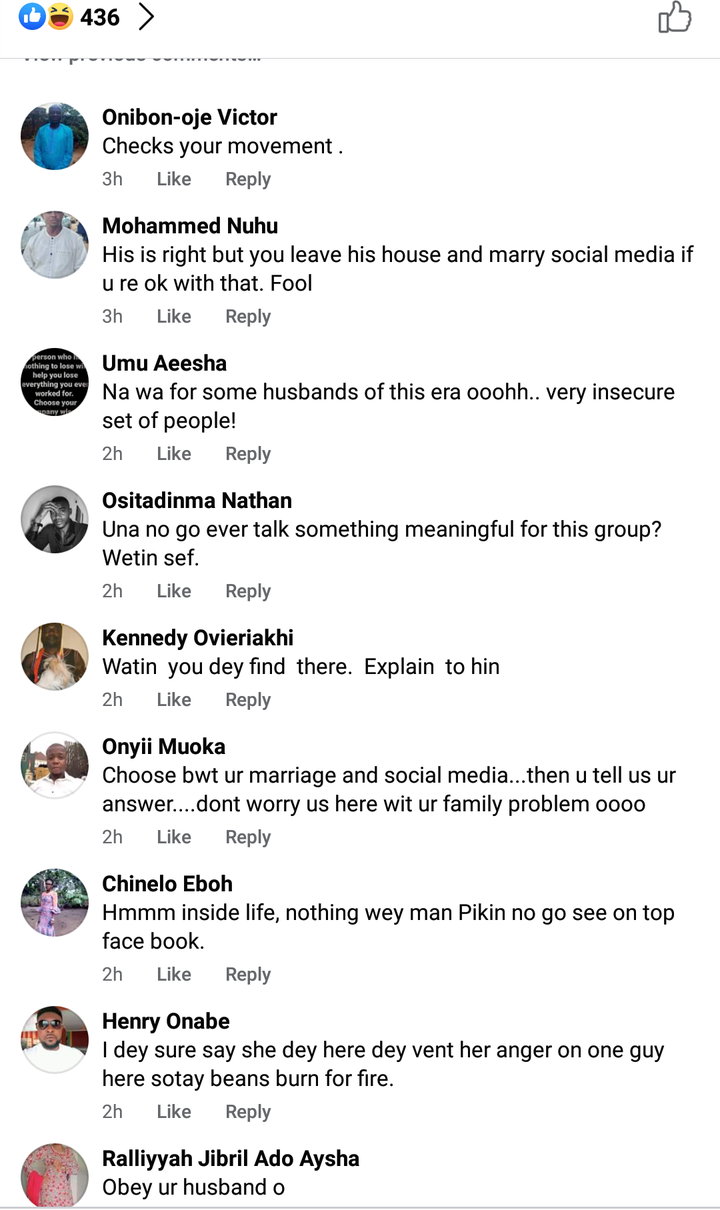View Henry Onabe's profile photo
Screen dimensions: 720x1210
pos(55,1039)
